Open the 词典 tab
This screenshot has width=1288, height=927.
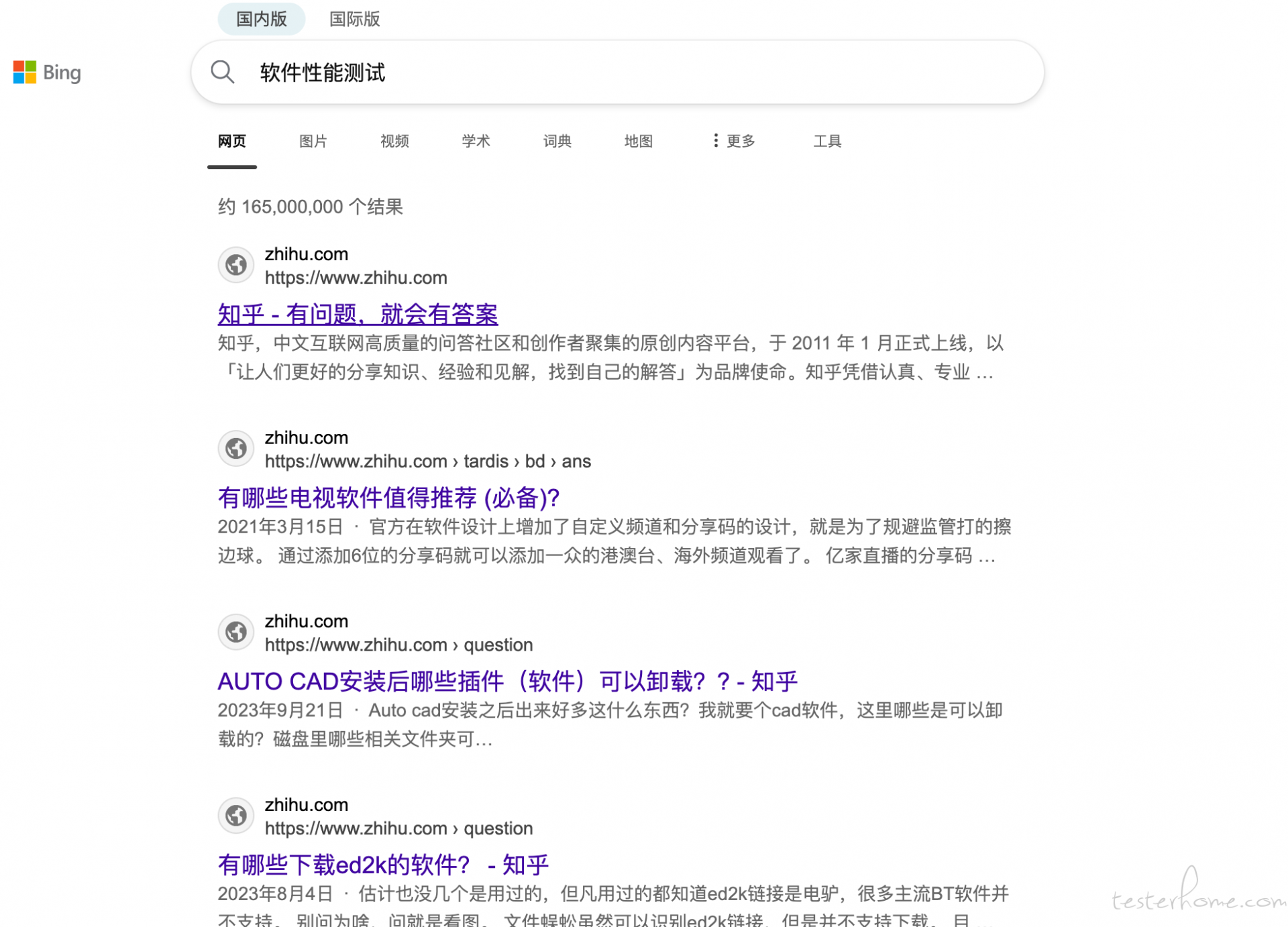557,141
